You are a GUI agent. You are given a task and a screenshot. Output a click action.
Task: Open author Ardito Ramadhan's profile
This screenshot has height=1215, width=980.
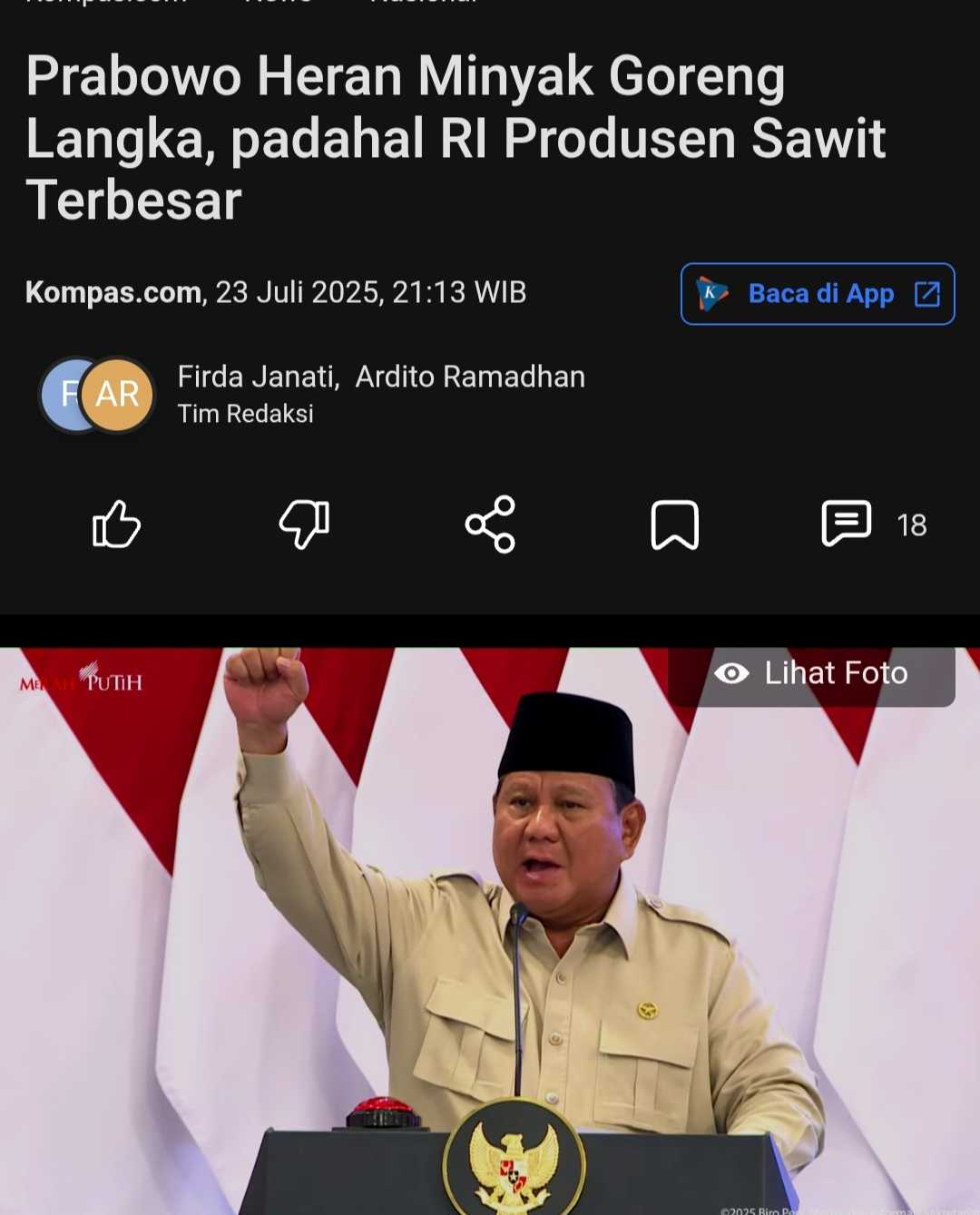click(x=470, y=377)
